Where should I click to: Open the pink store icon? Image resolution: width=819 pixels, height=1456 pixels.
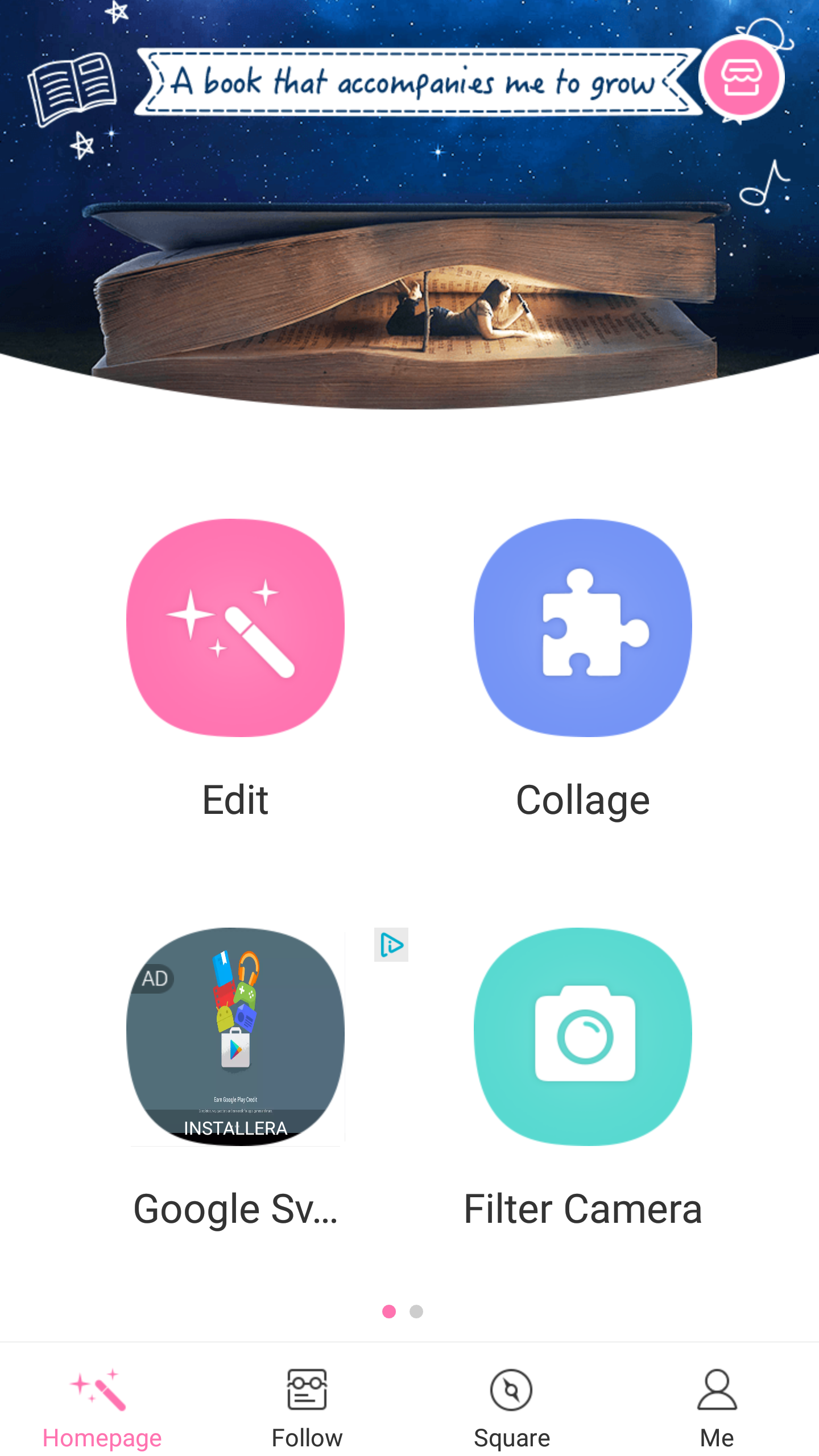741,77
